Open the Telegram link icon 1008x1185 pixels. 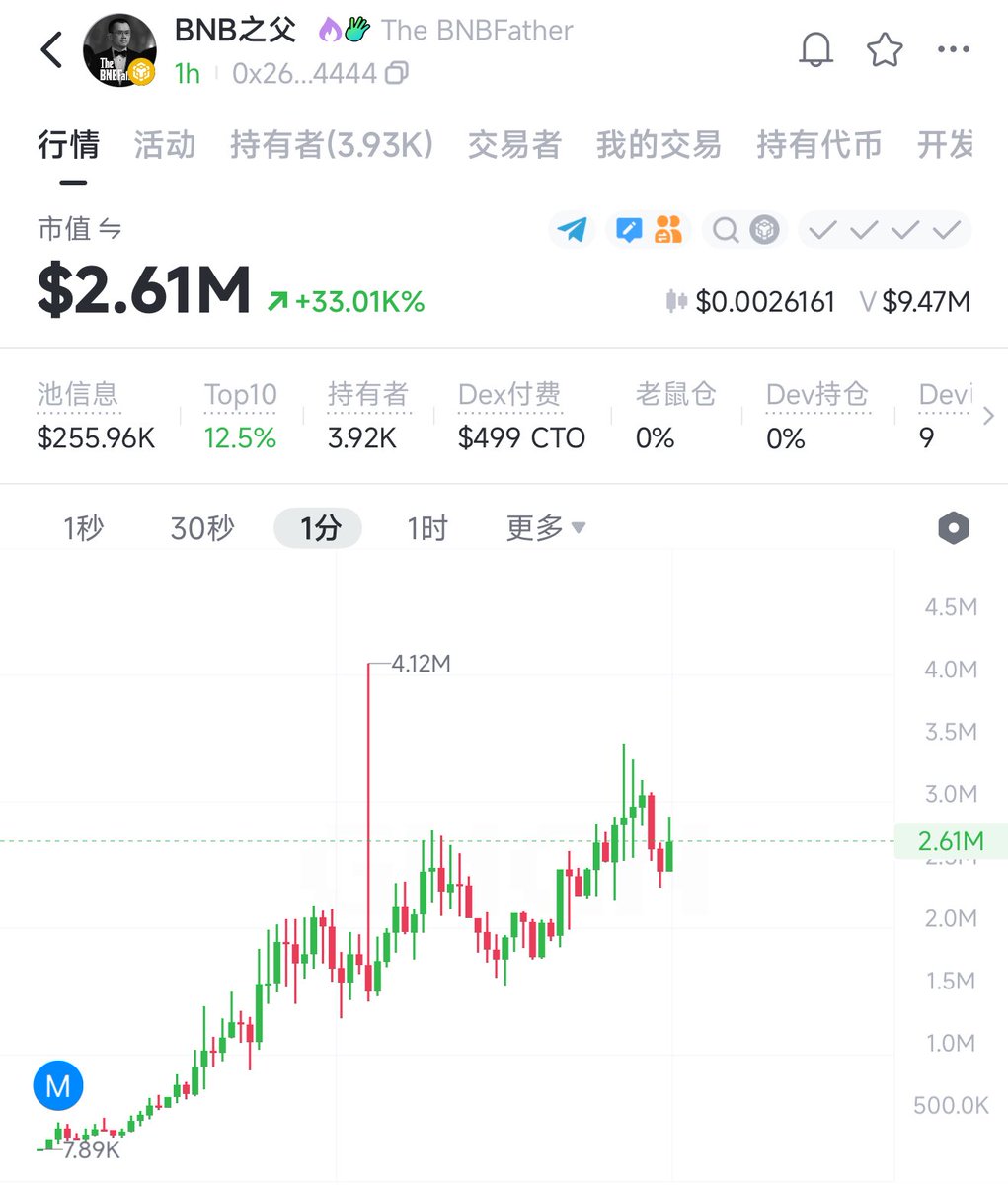point(572,230)
